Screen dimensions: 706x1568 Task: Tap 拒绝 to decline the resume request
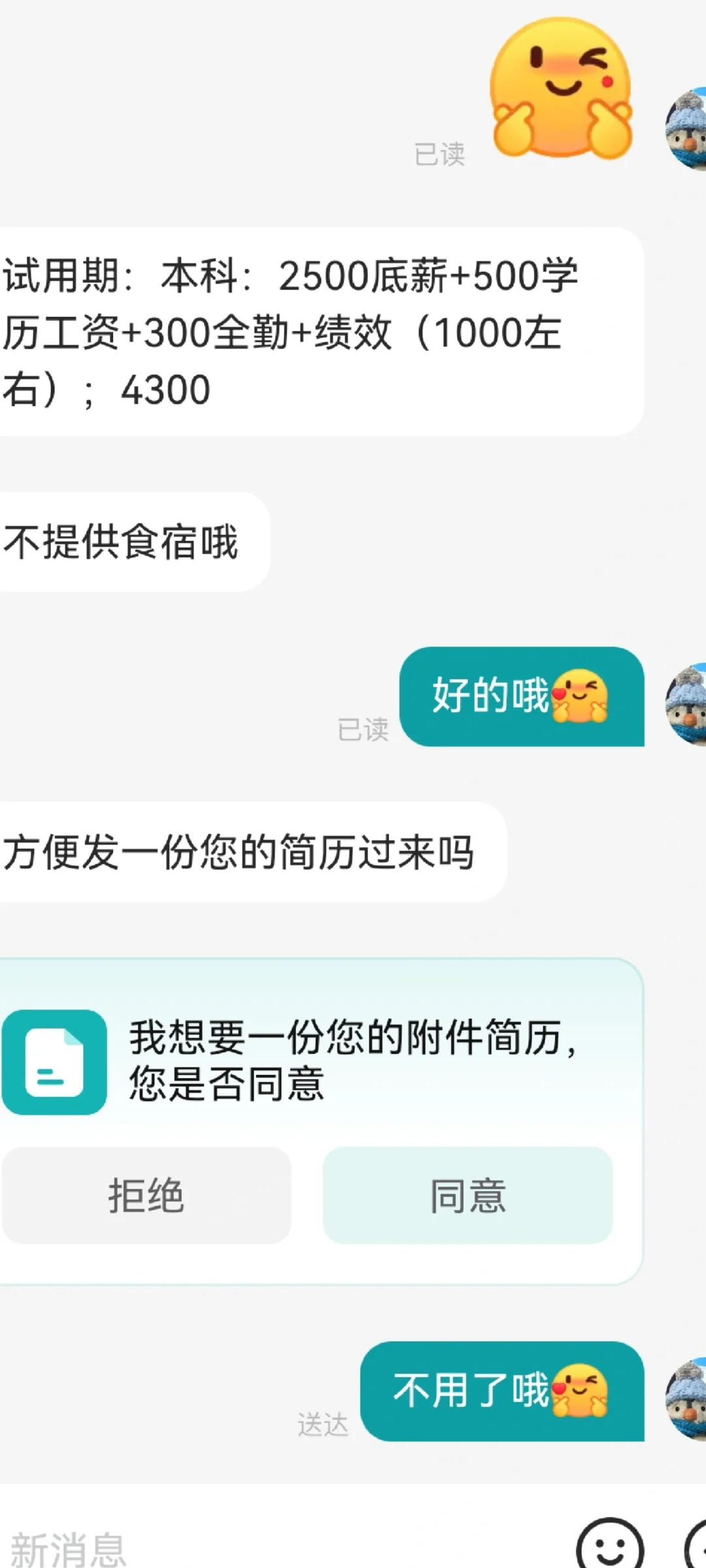pyautogui.click(x=146, y=1195)
